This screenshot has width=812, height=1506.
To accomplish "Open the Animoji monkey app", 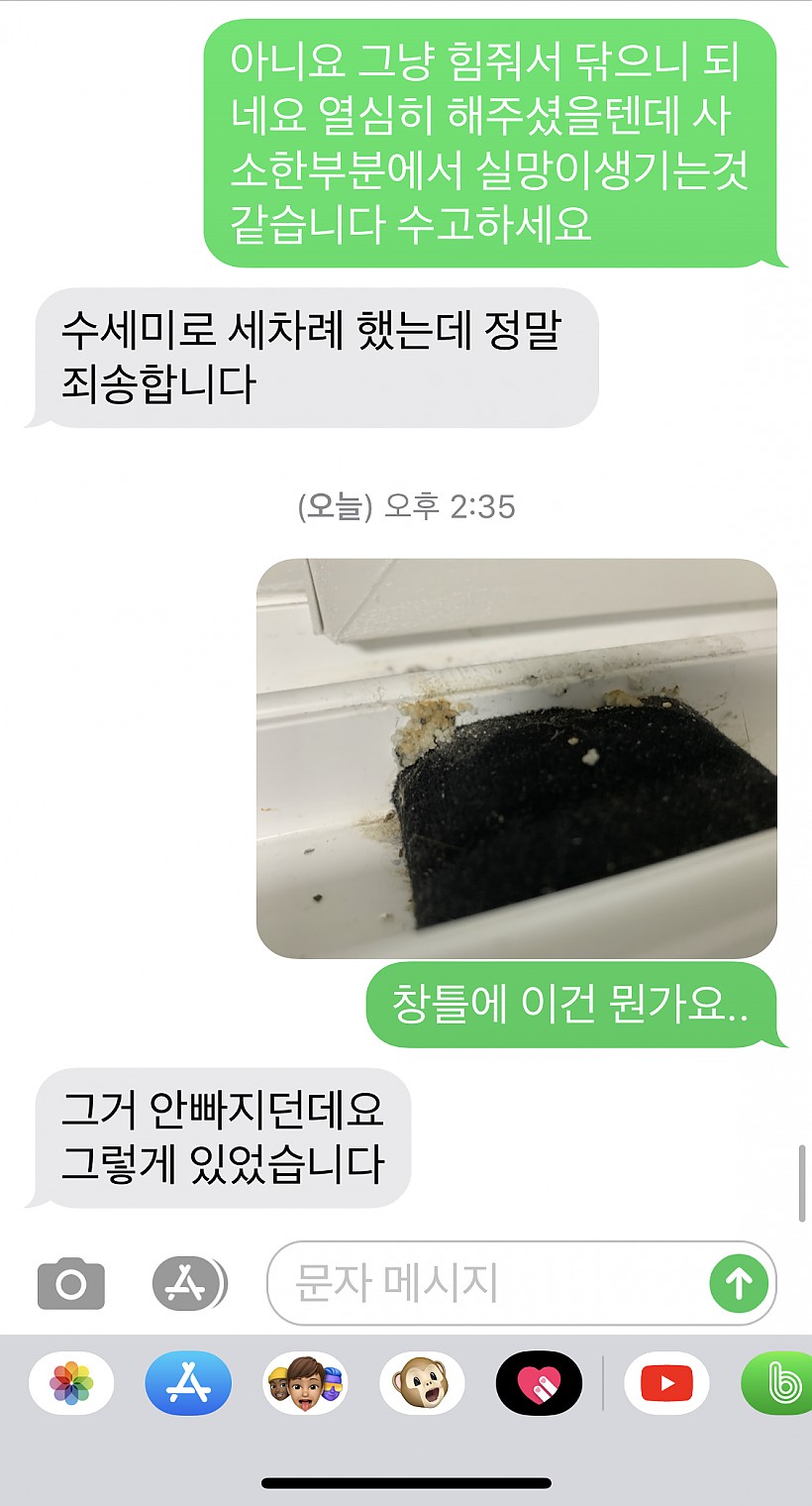I will tap(422, 1383).
